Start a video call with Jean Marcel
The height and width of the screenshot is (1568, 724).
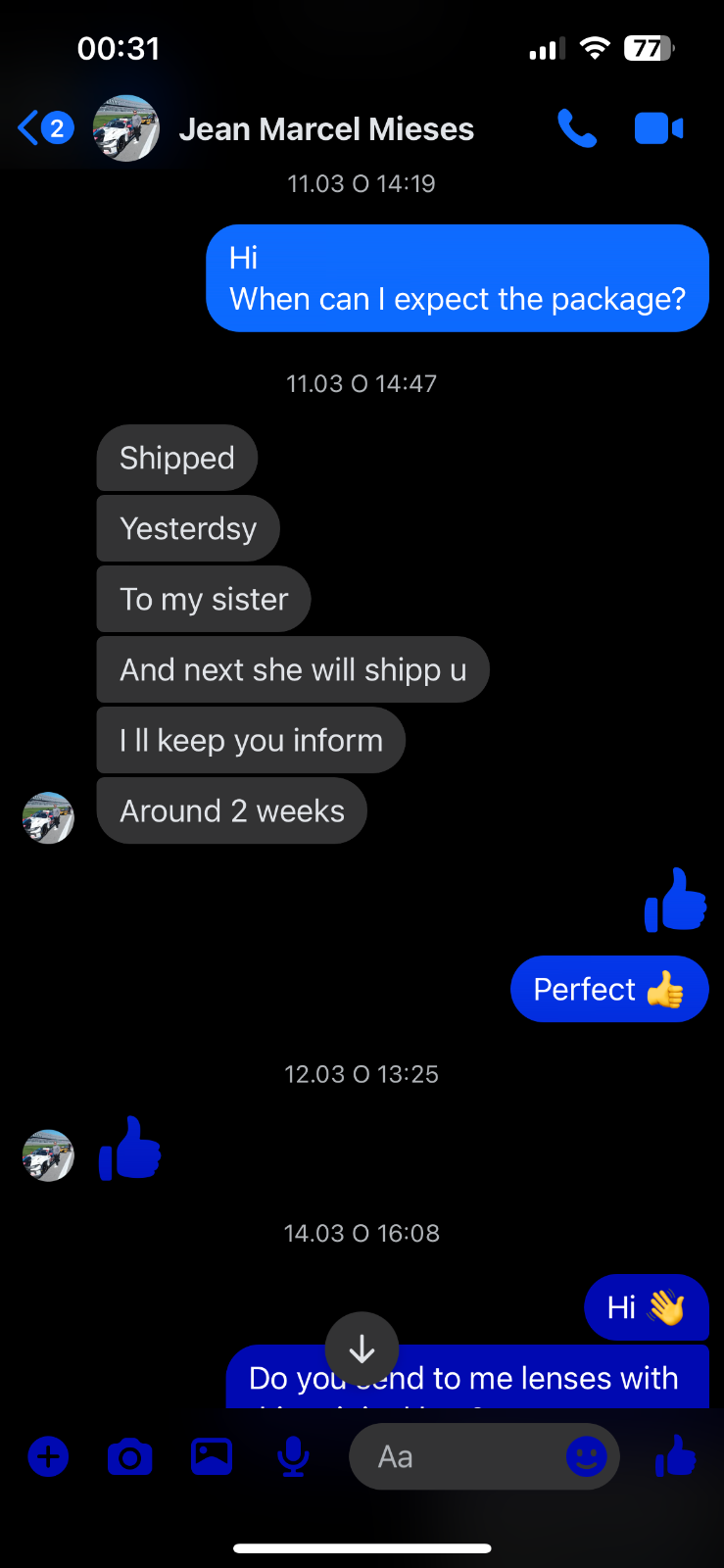(658, 128)
